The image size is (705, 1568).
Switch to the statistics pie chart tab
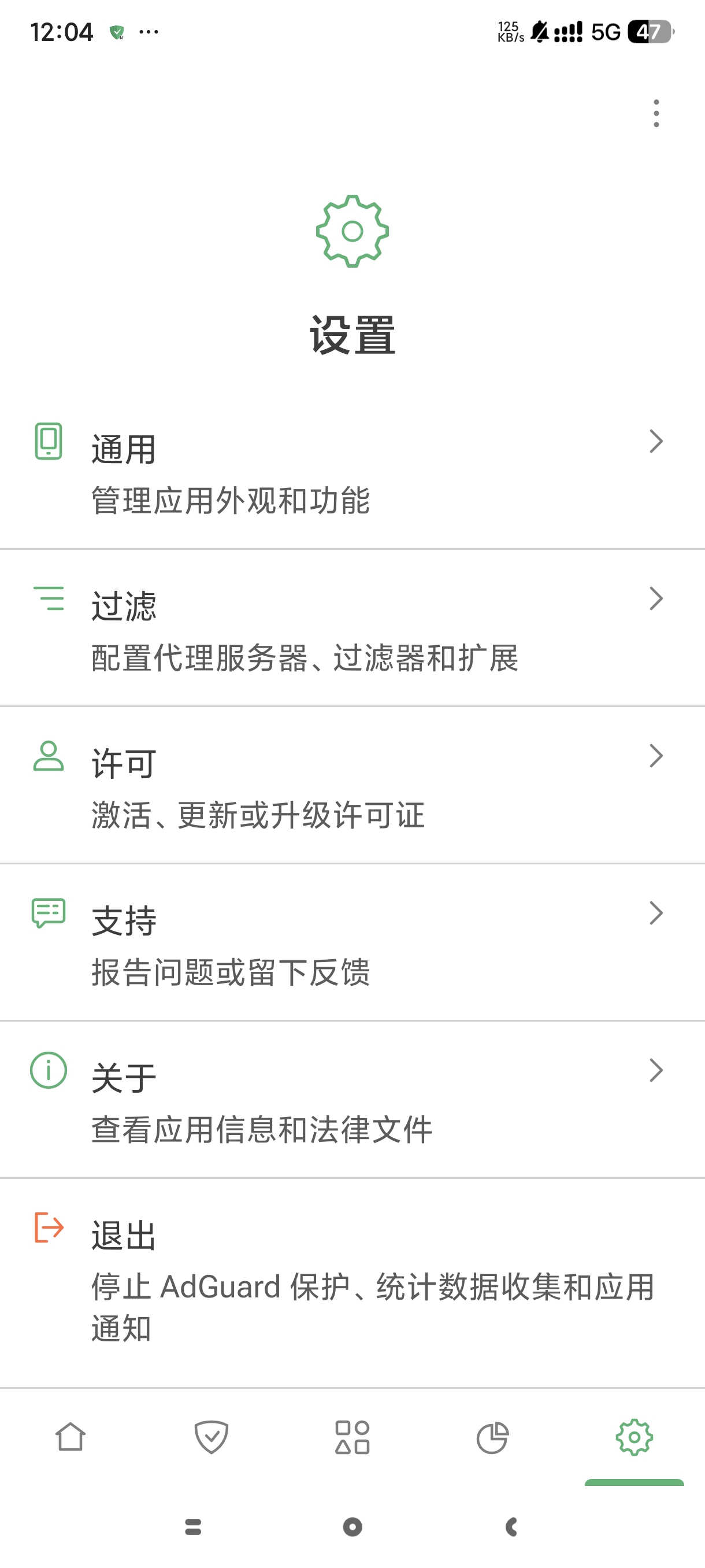(x=493, y=1438)
